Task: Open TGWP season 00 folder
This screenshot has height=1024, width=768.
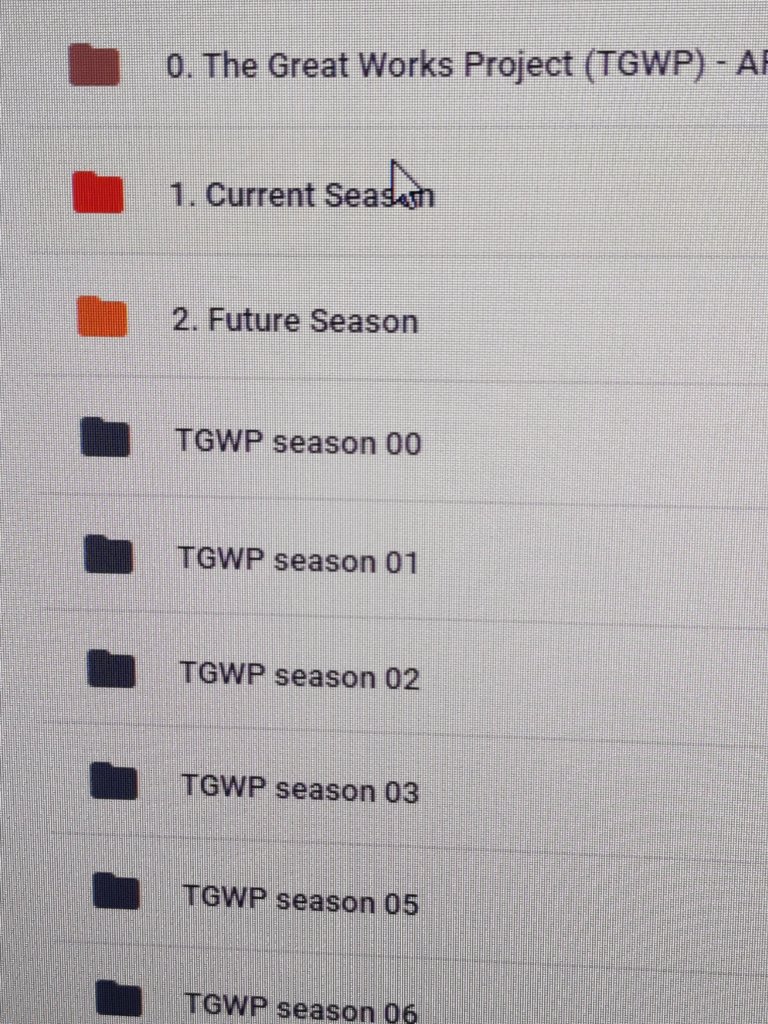Action: tap(298, 442)
